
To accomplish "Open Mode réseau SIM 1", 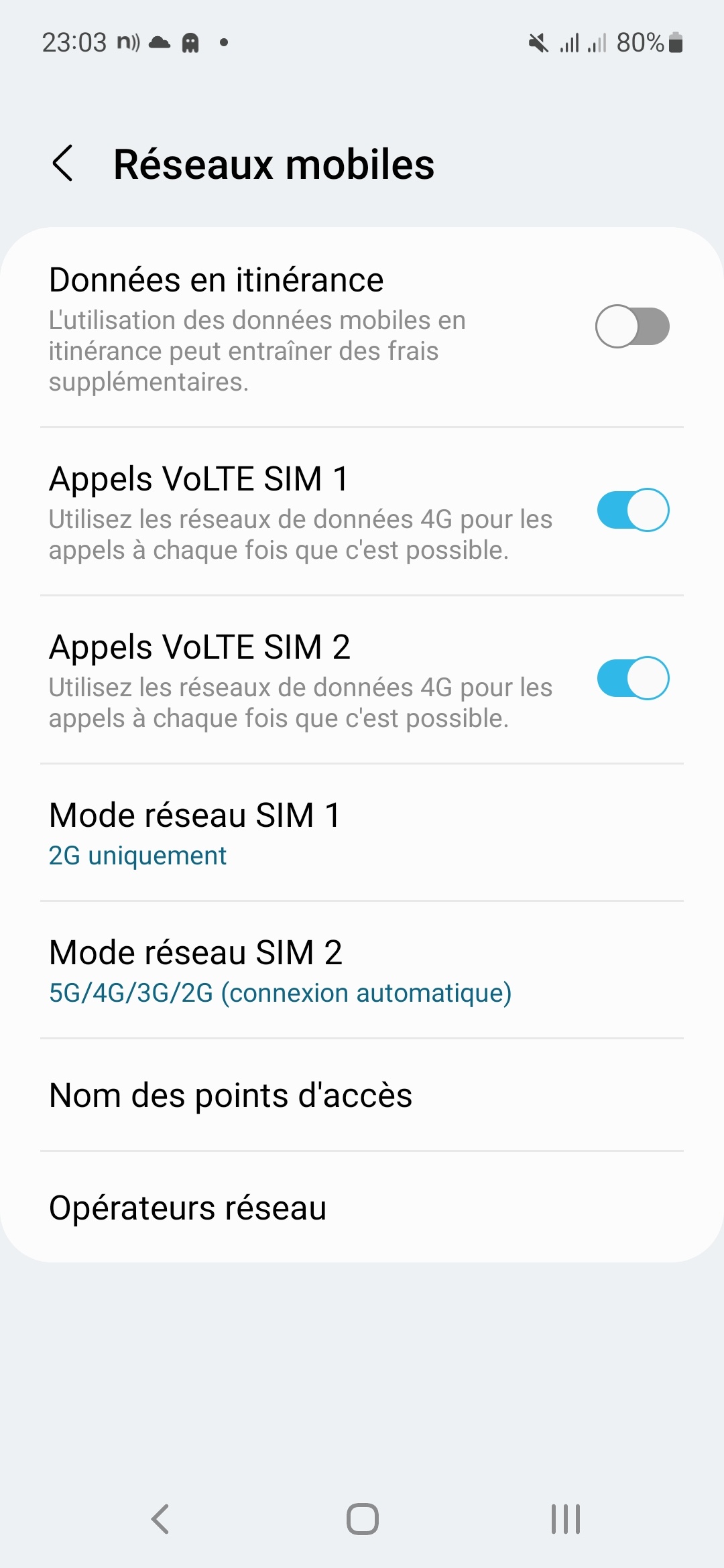I will click(x=362, y=833).
